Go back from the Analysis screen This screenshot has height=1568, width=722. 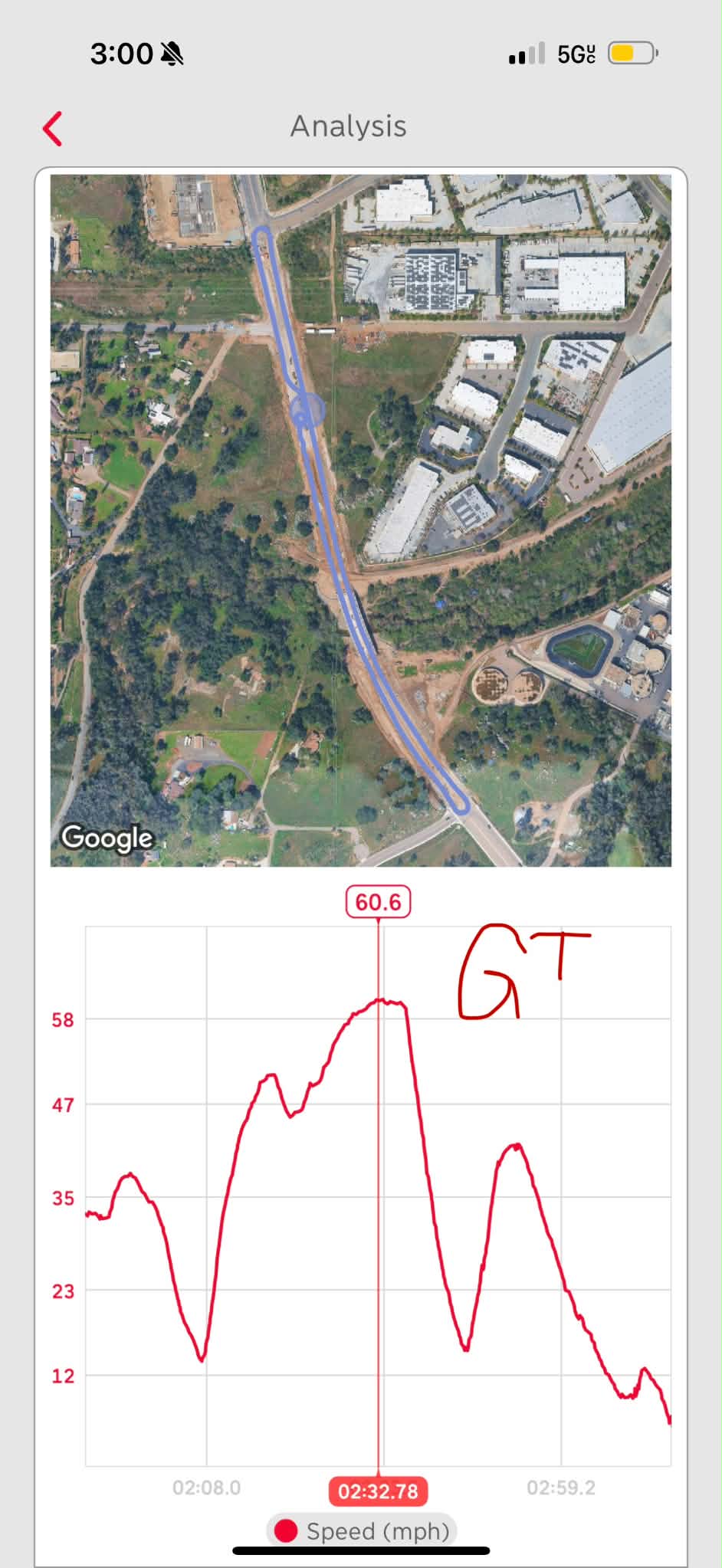point(52,129)
